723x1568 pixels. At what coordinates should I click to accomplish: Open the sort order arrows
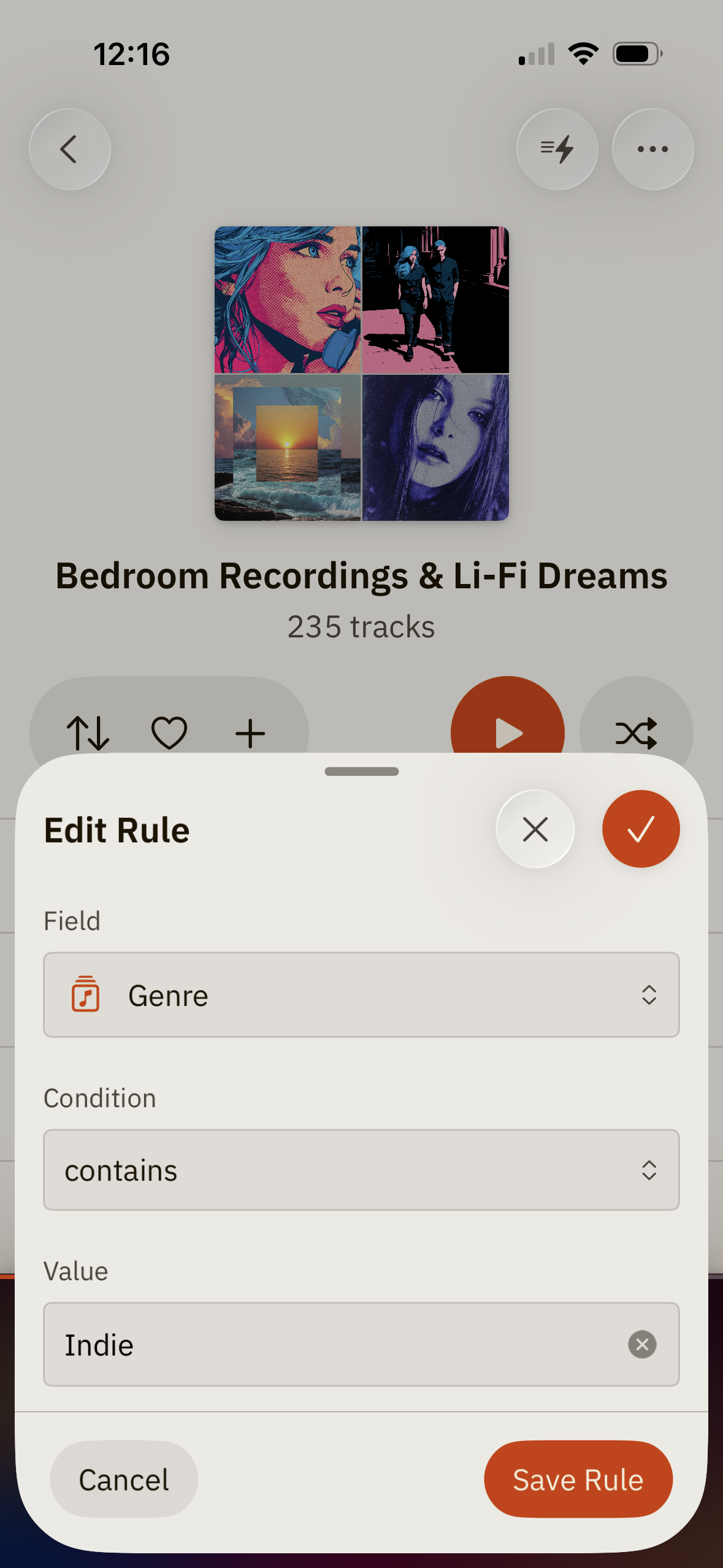pos(88,732)
